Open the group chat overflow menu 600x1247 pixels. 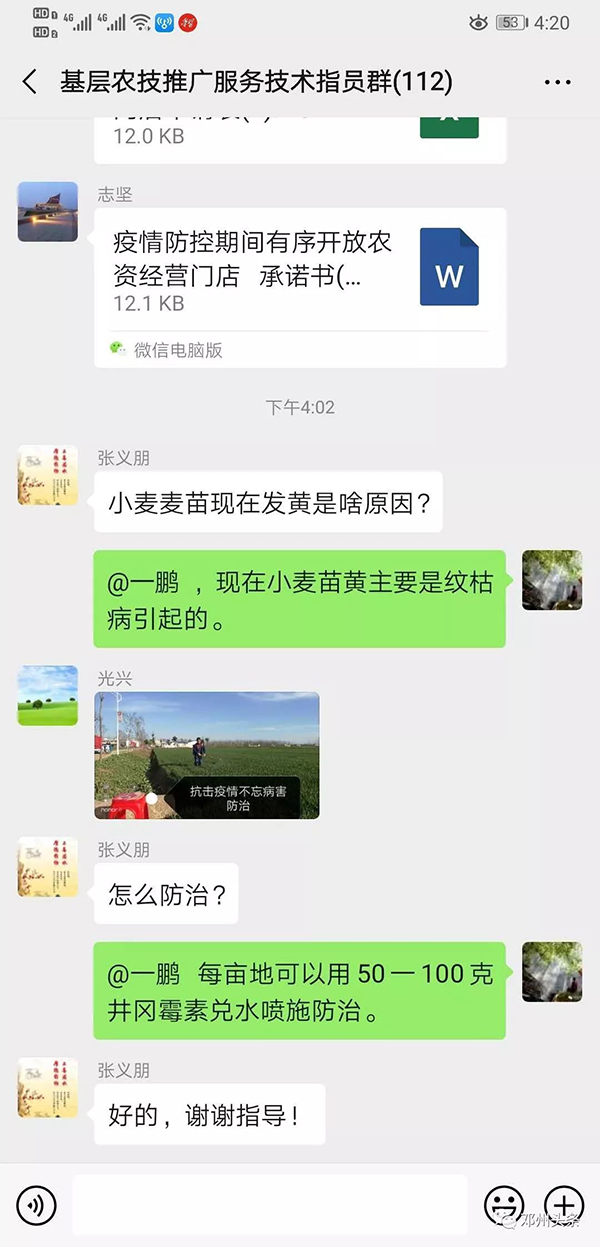tap(558, 82)
